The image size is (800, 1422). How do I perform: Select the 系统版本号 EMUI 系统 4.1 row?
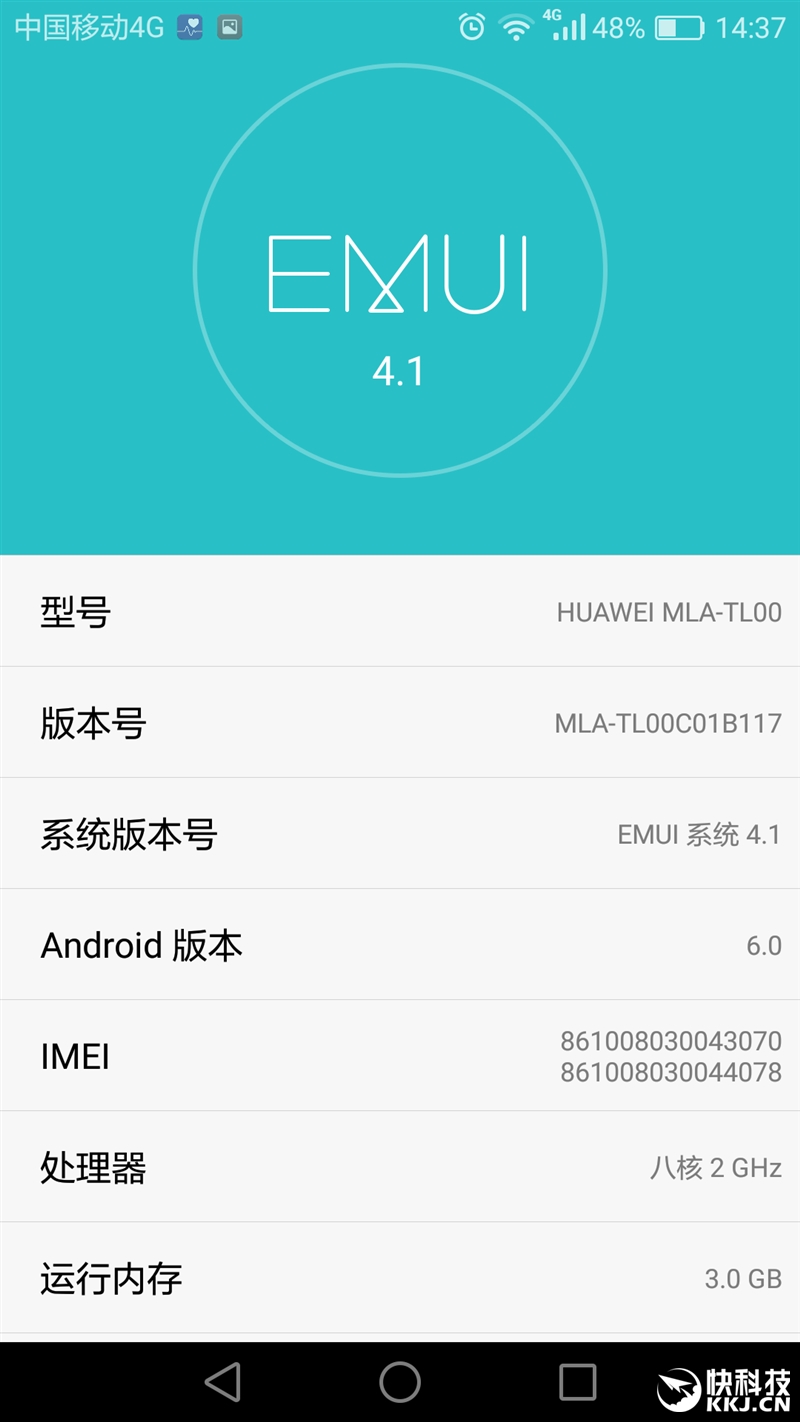[x=400, y=834]
